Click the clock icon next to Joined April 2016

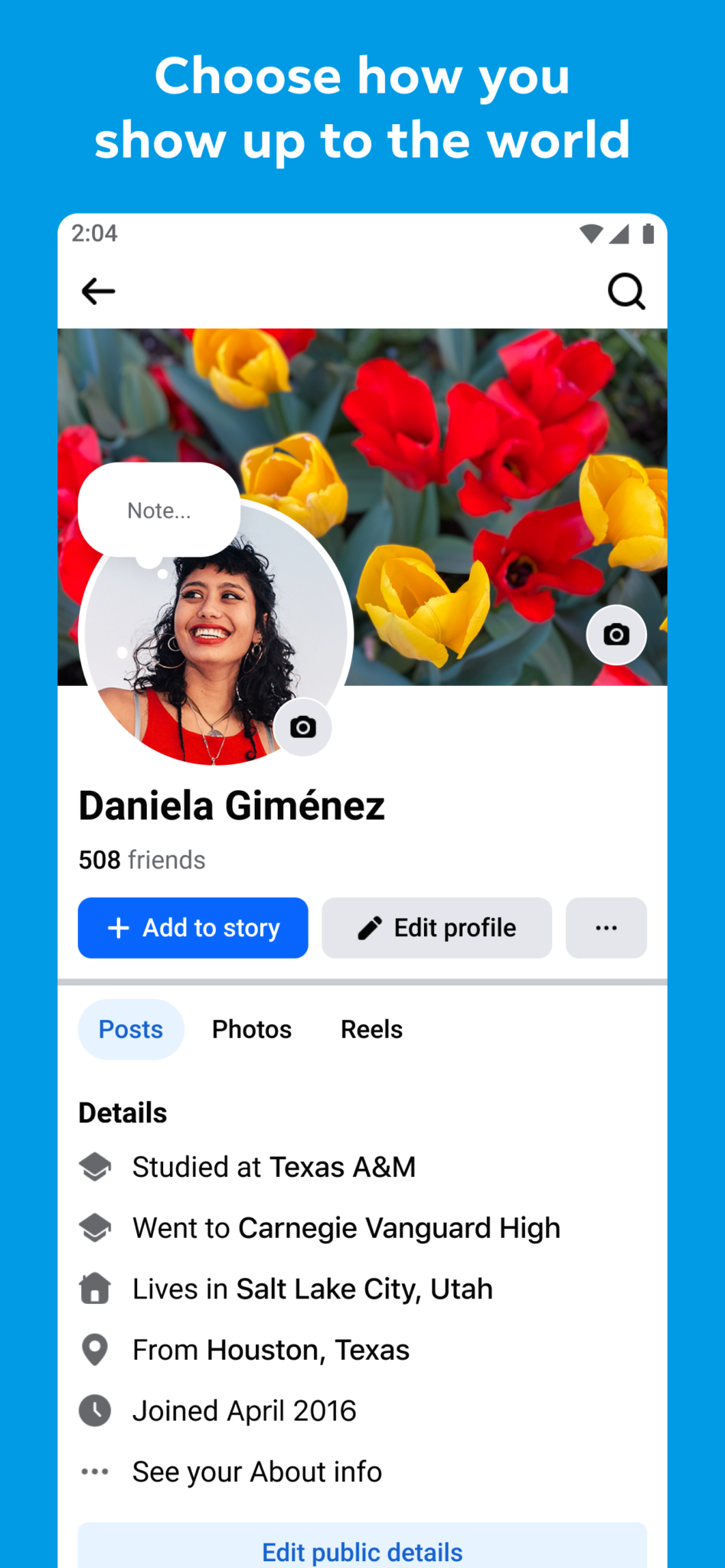pyautogui.click(x=94, y=1410)
